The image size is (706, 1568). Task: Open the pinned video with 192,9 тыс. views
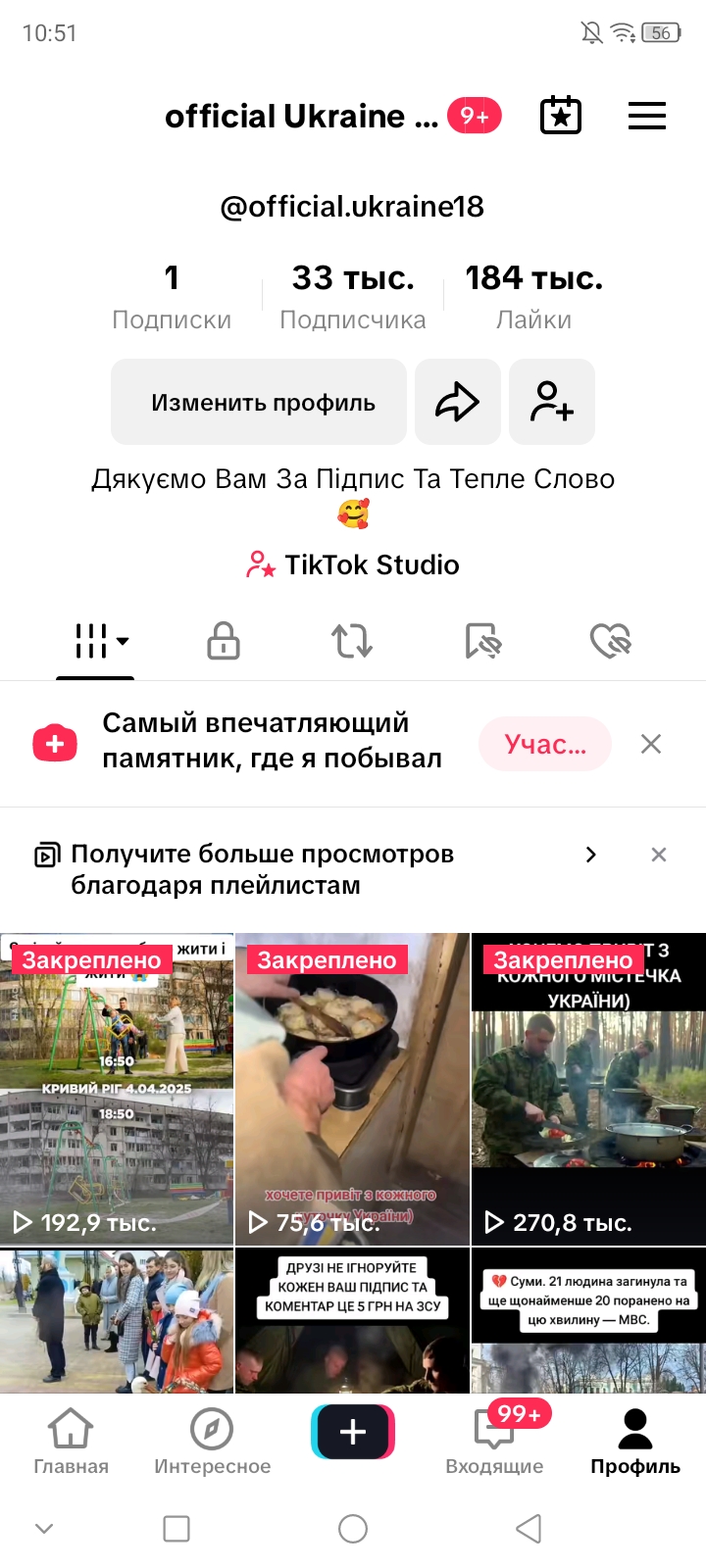117,1088
